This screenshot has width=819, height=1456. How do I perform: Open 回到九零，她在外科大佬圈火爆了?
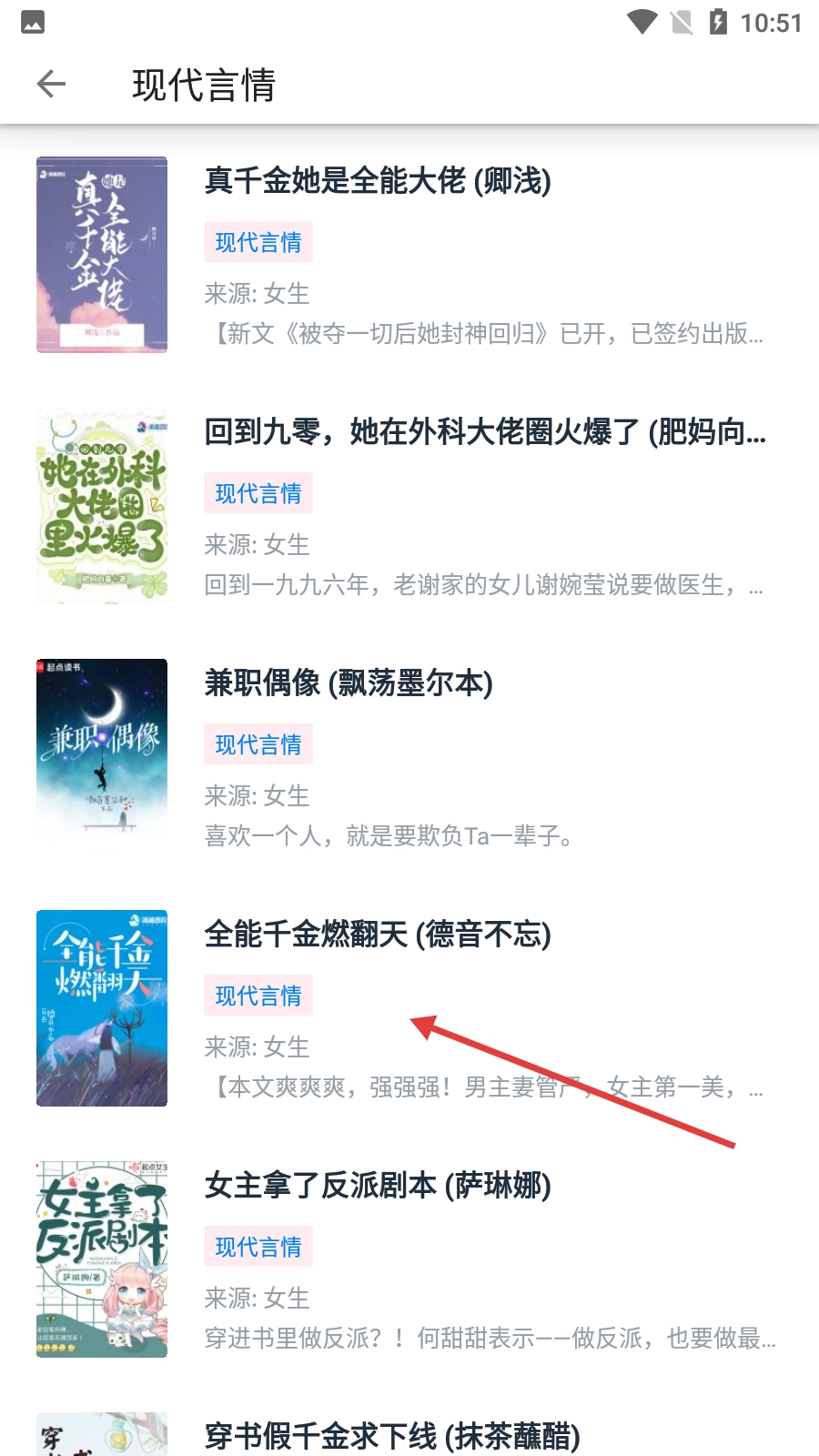[484, 432]
